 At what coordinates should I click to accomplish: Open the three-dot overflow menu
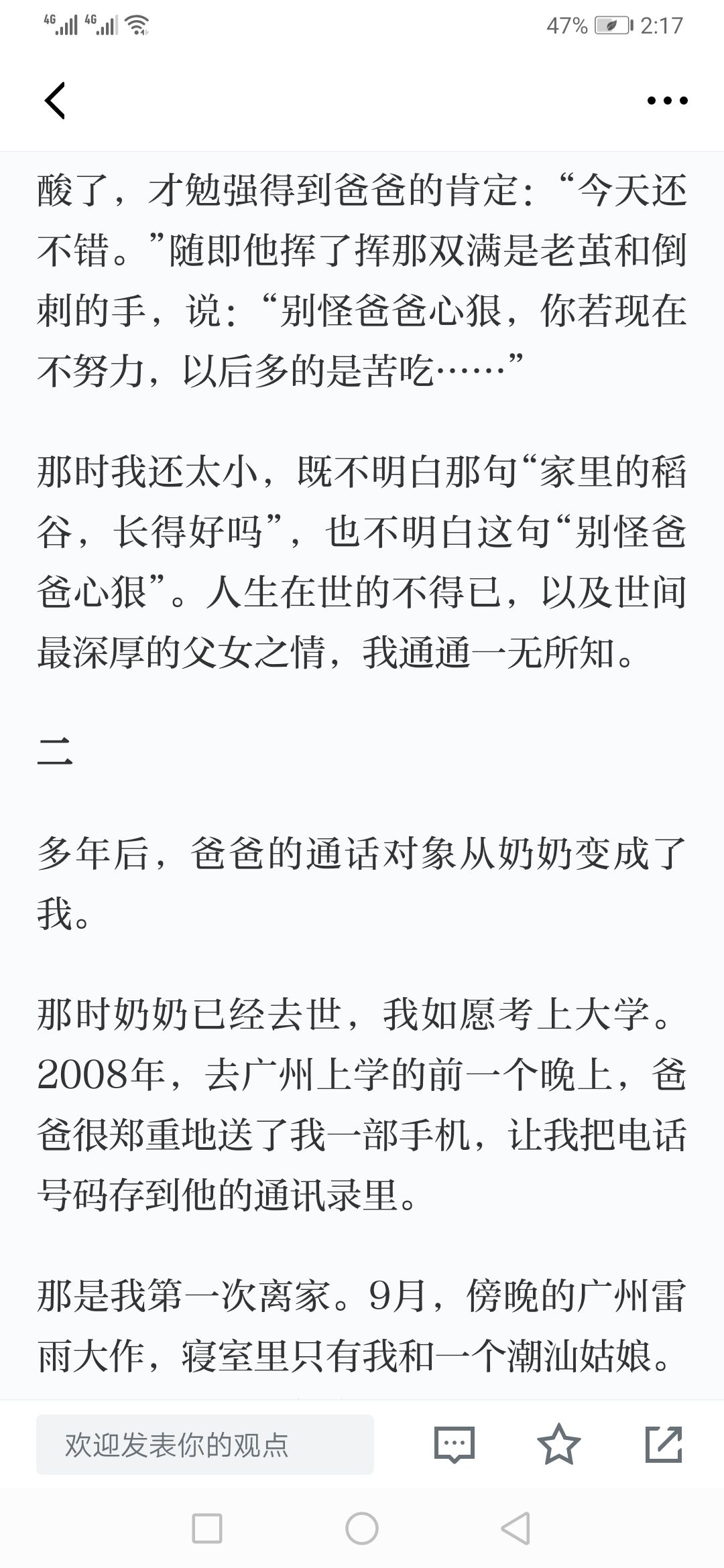pyautogui.click(x=667, y=101)
